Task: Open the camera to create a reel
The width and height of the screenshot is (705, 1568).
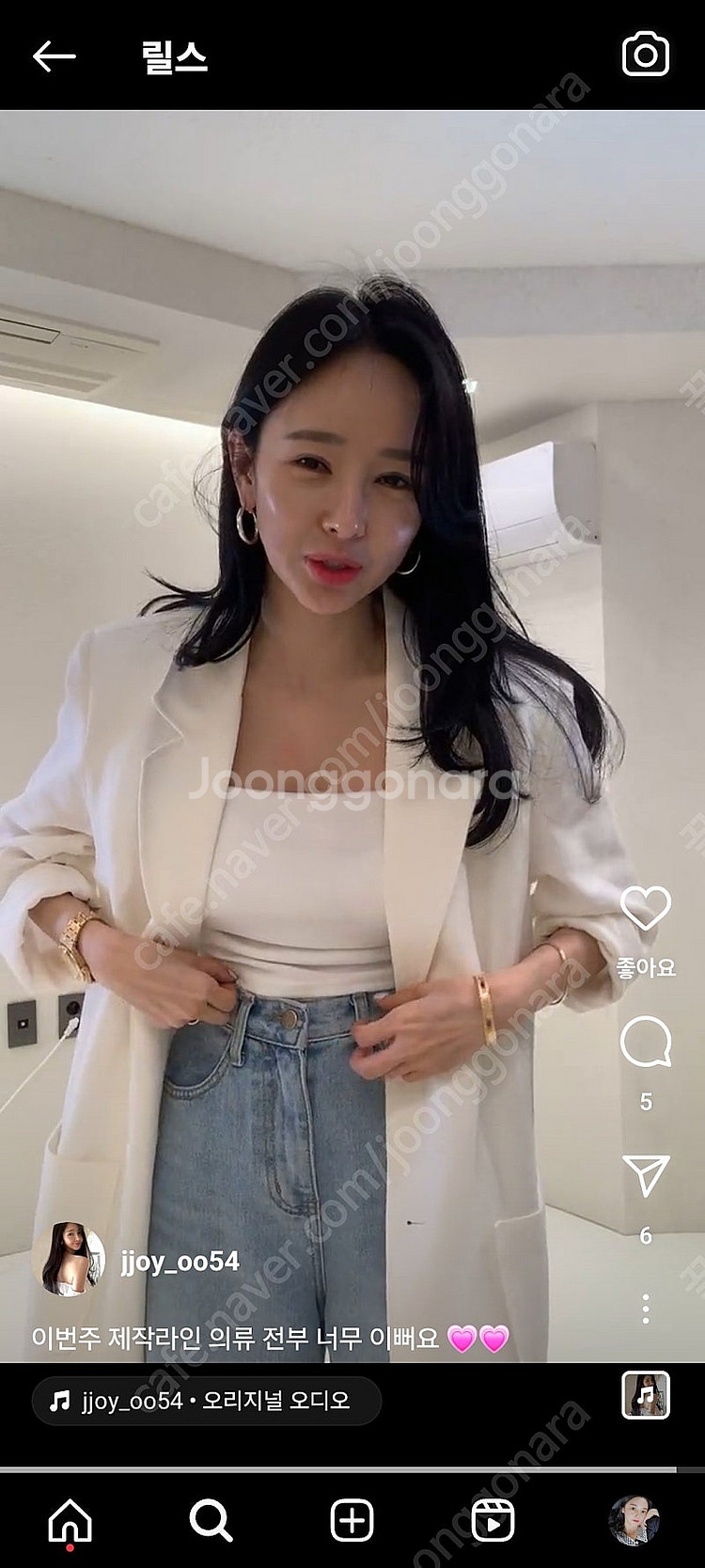Action: click(x=646, y=55)
